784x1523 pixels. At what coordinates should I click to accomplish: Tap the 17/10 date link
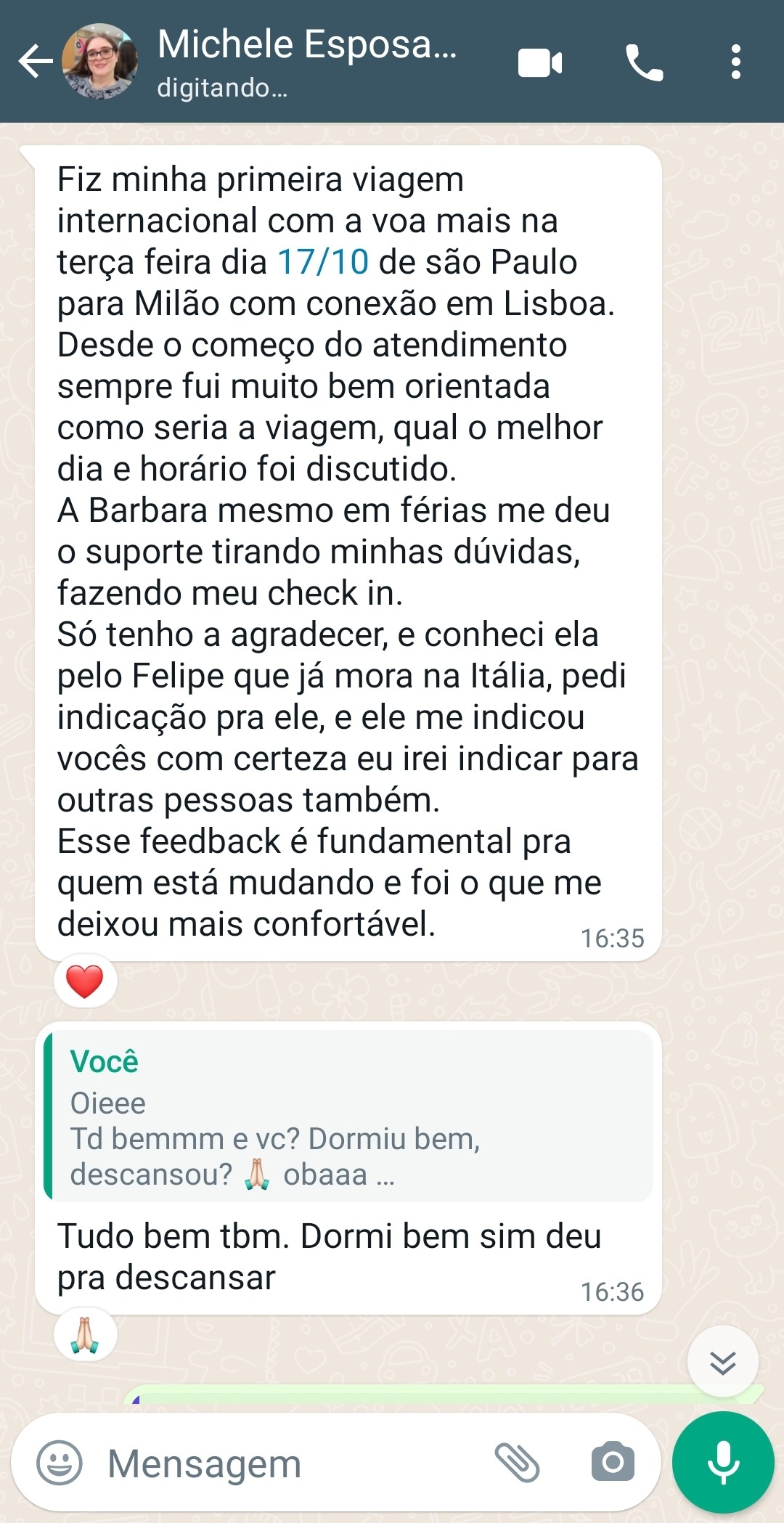point(323,262)
